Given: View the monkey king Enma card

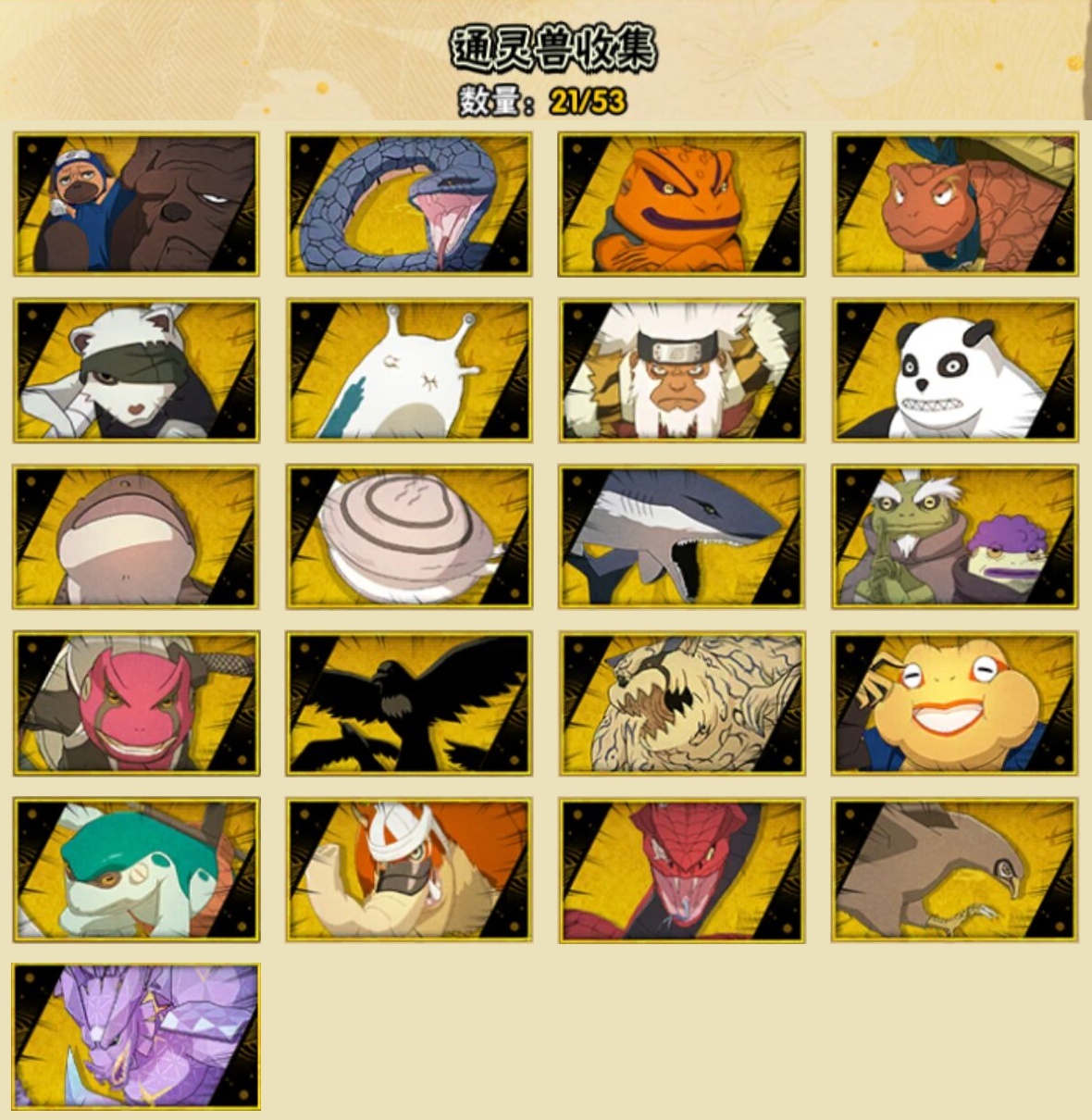Looking at the screenshot, I should [x=681, y=370].
